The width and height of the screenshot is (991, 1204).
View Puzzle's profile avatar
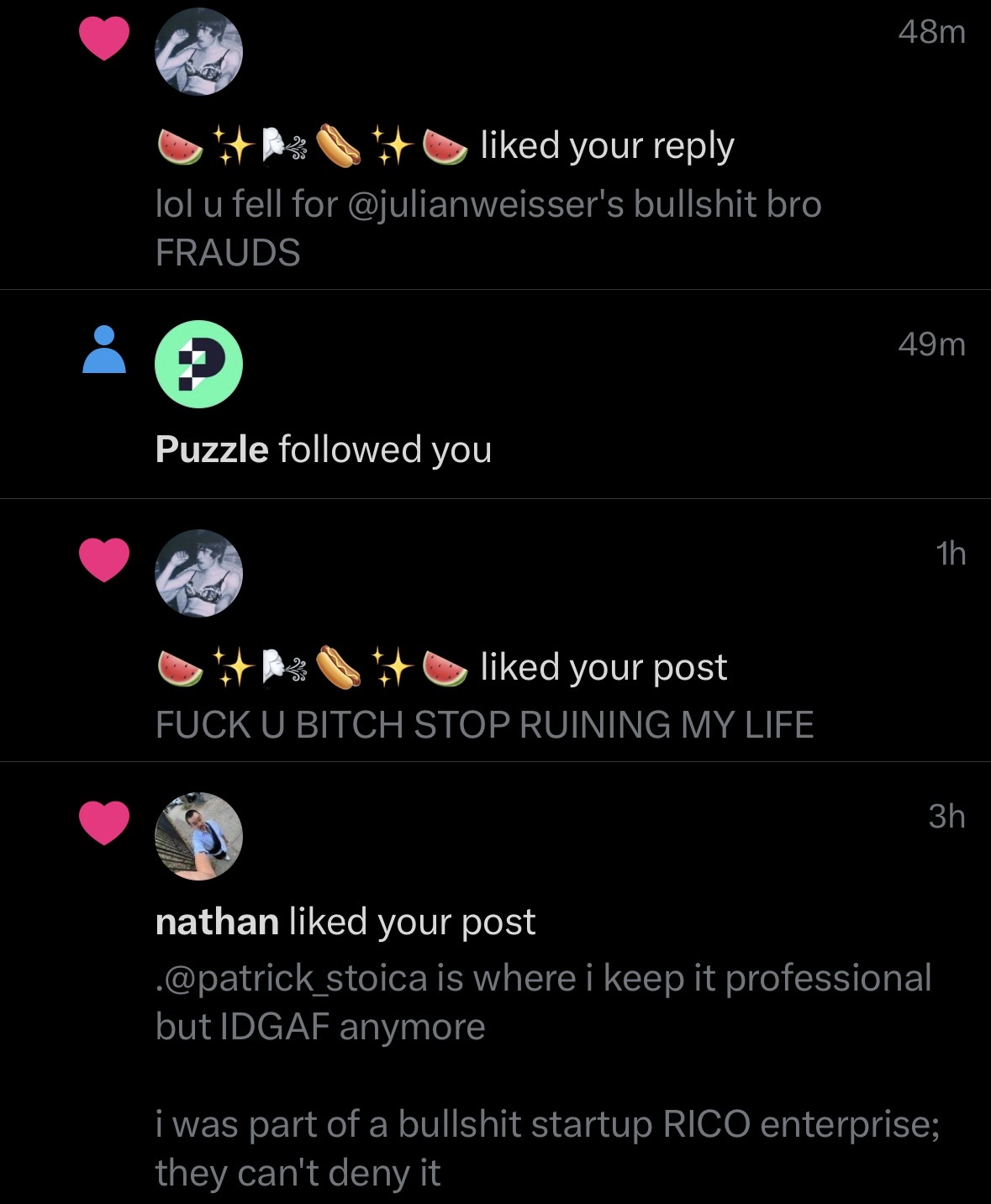click(x=199, y=365)
